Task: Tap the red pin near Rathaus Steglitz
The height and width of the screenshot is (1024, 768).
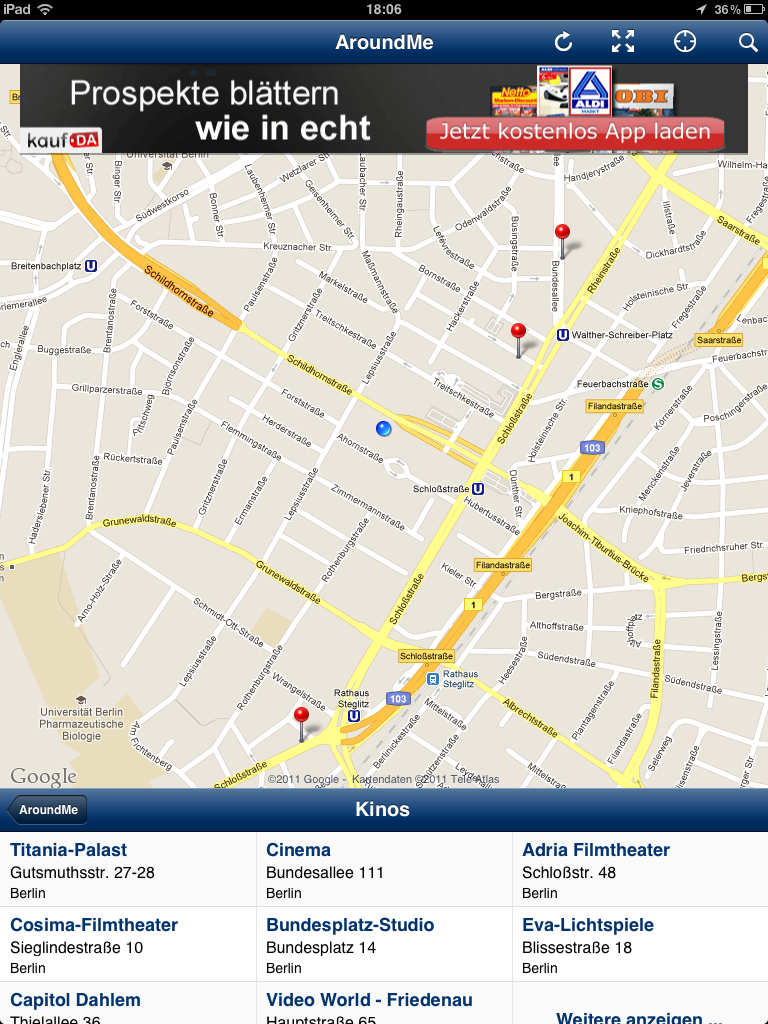Action: click(x=301, y=717)
